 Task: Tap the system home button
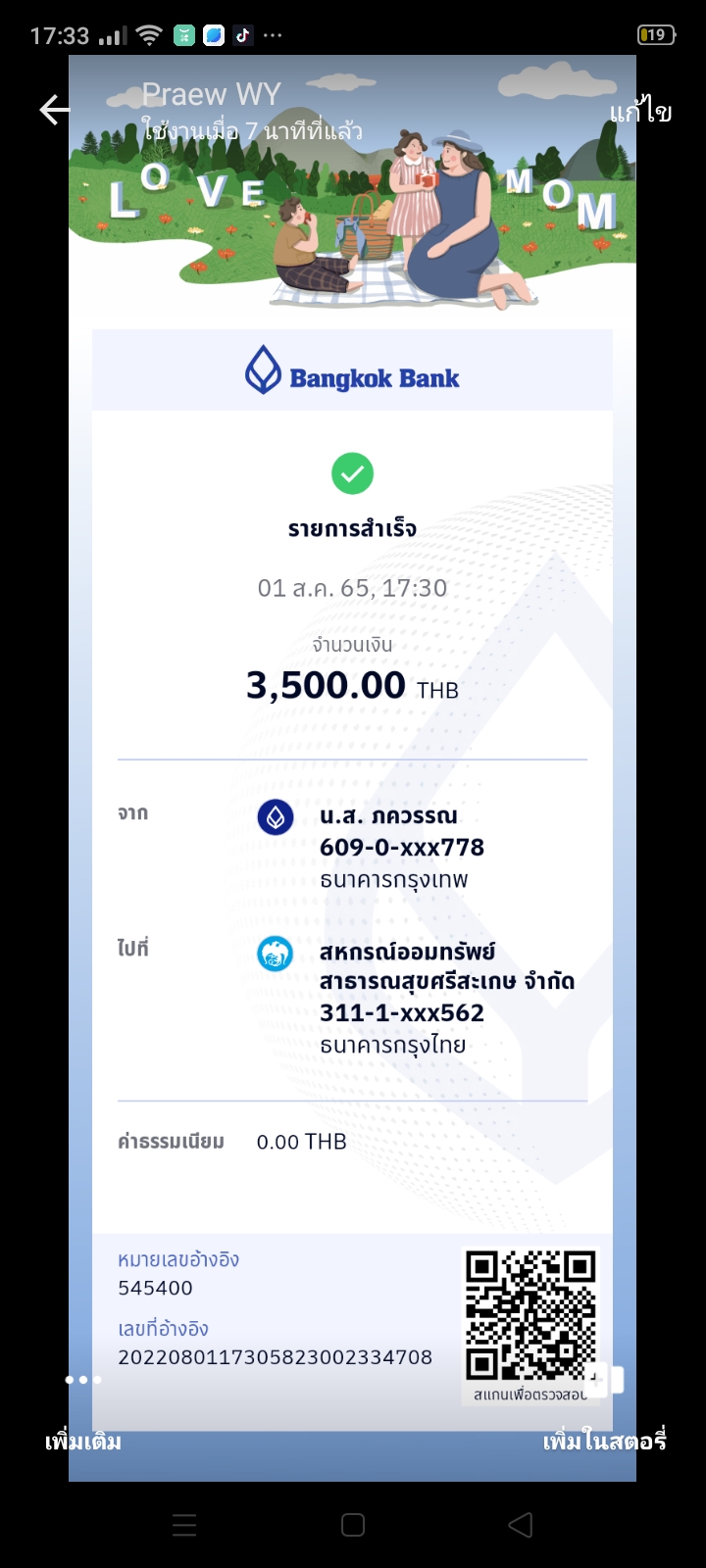coord(353,1525)
